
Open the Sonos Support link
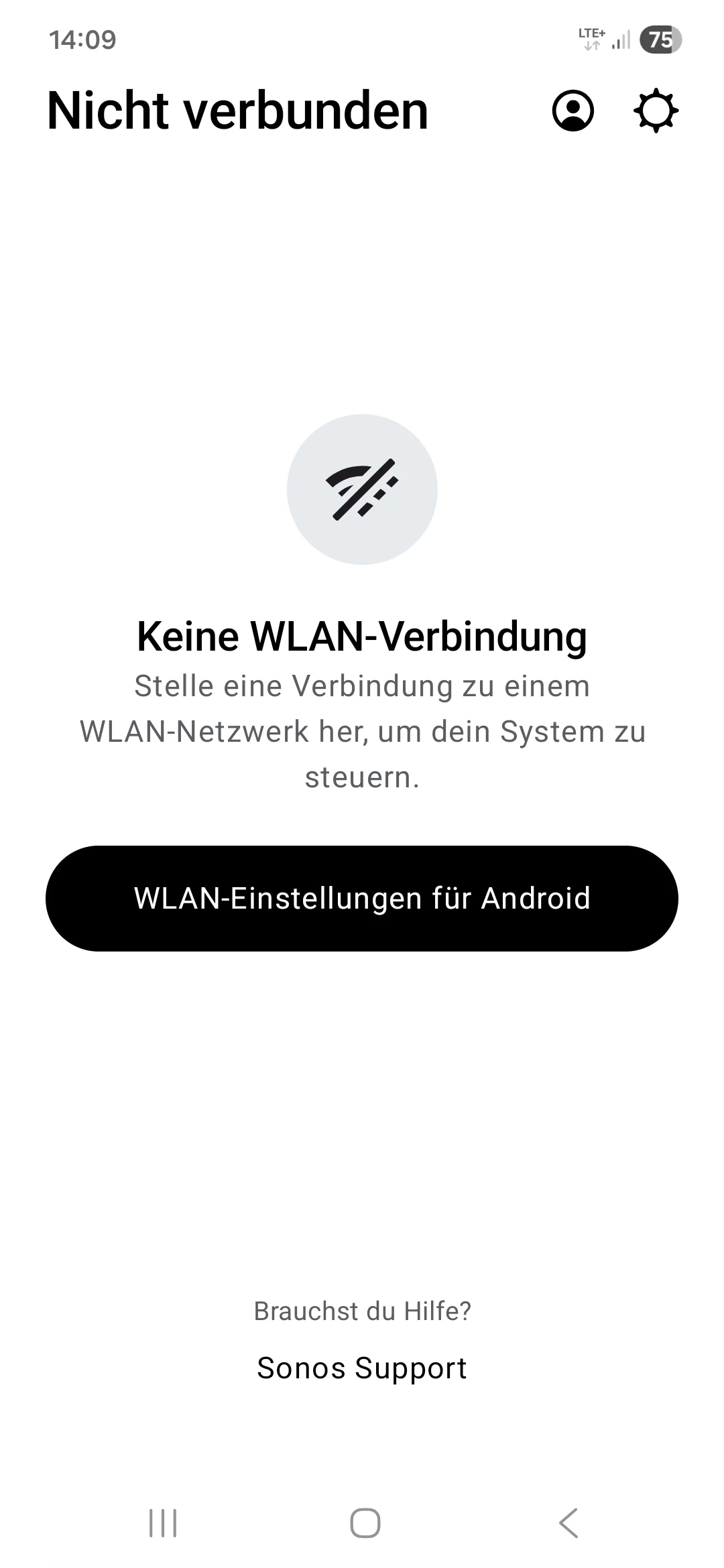pos(362,1368)
